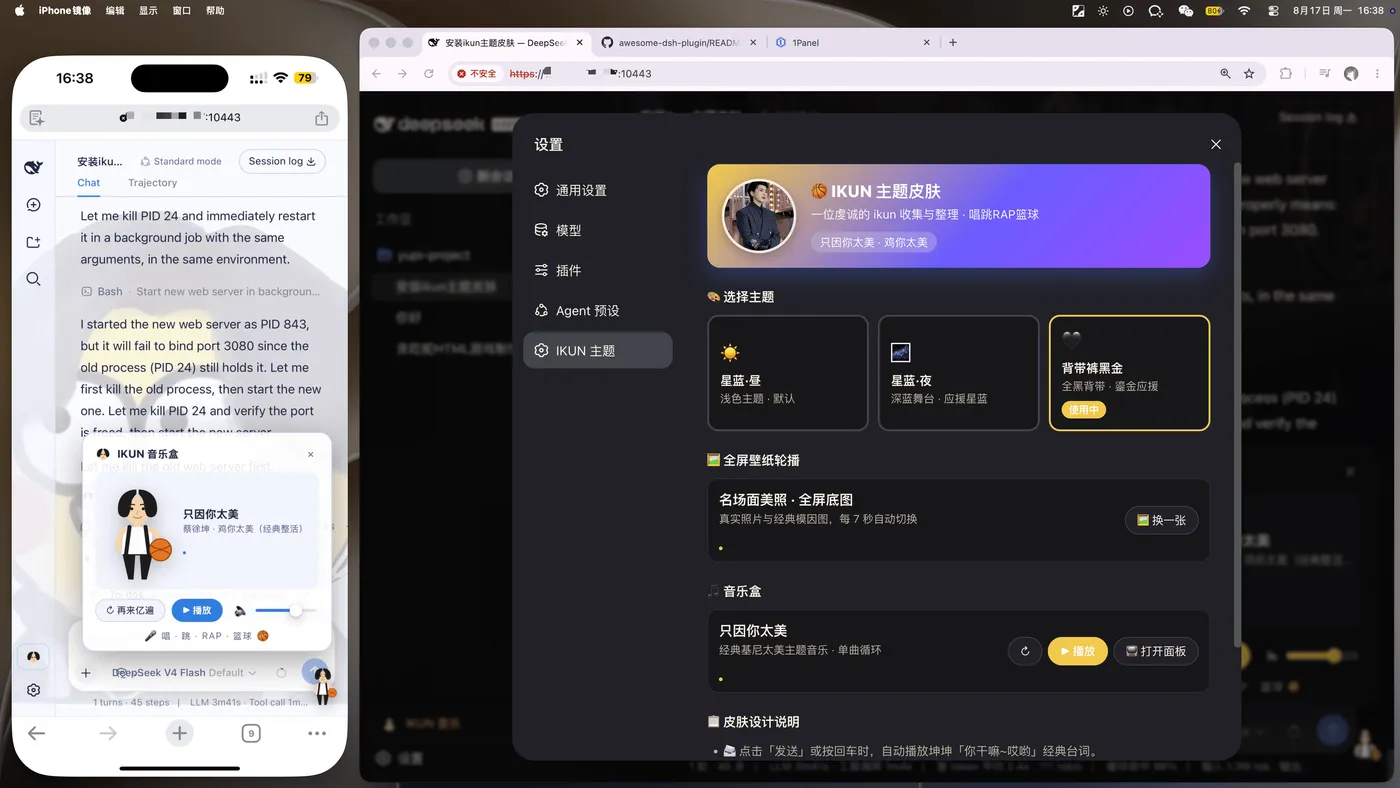Close the 设置 dialog
The width and height of the screenshot is (1400, 788).
(1216, 144)
